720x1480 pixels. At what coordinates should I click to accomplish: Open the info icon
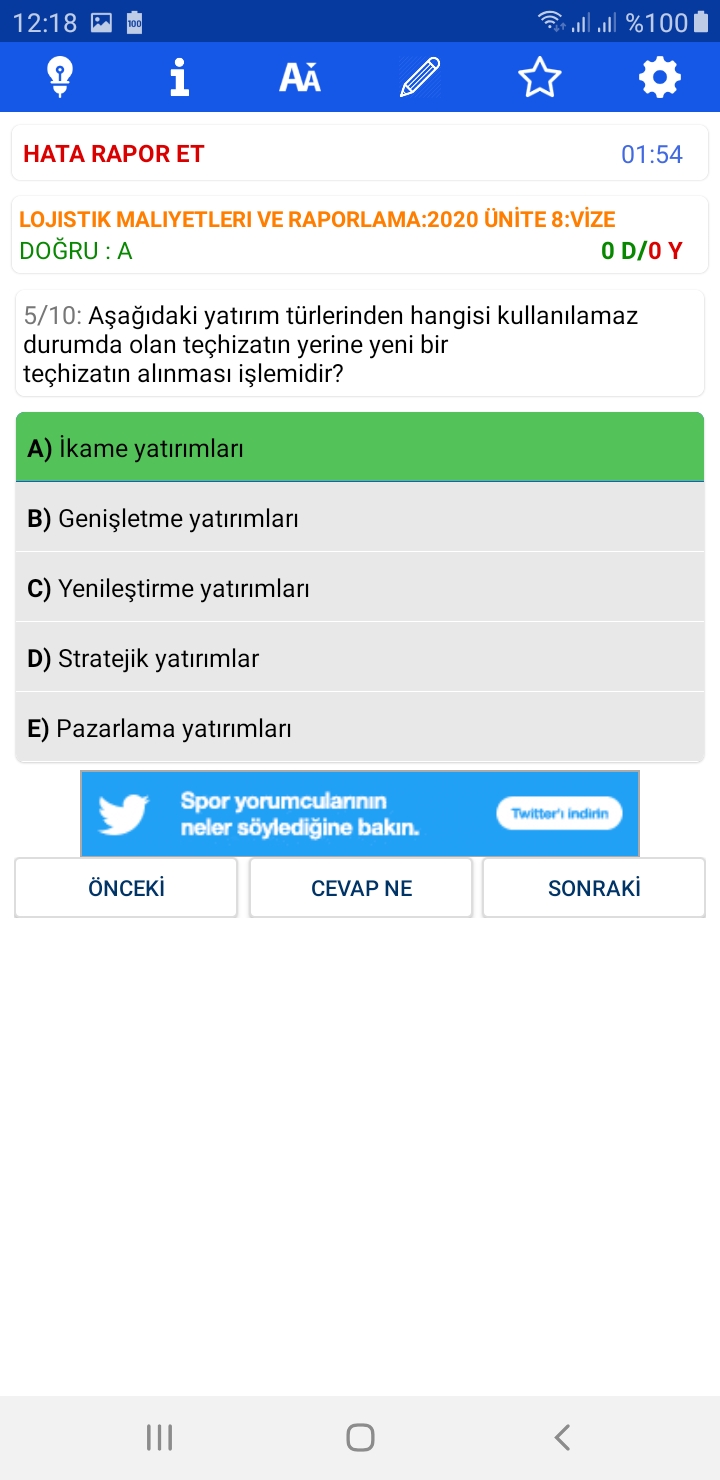click(180, 77)
